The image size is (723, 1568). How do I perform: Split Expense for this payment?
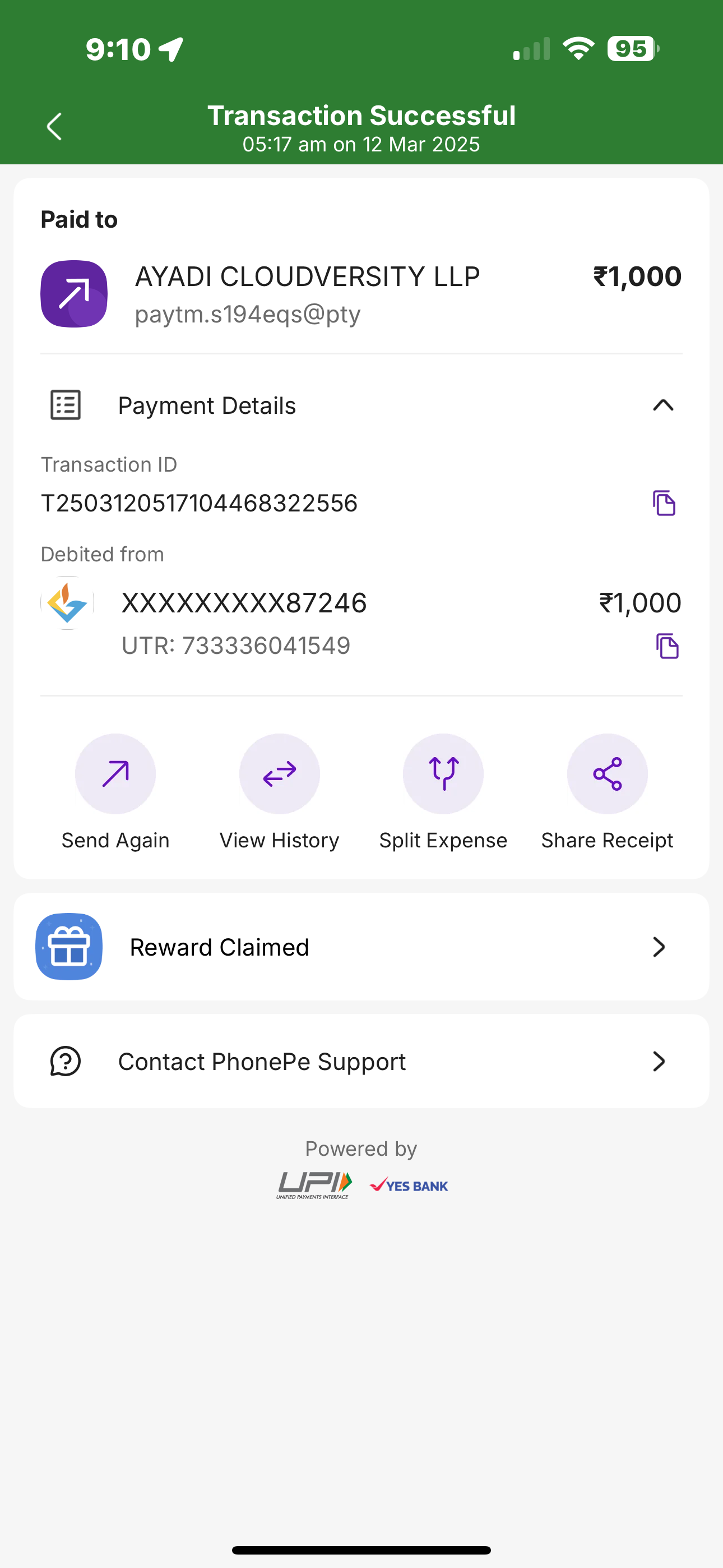point(443,774)
